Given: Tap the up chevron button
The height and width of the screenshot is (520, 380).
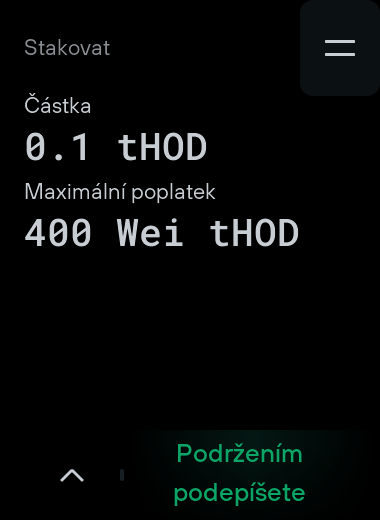Looking at the screenshot, I should click(x=72, y=475).
